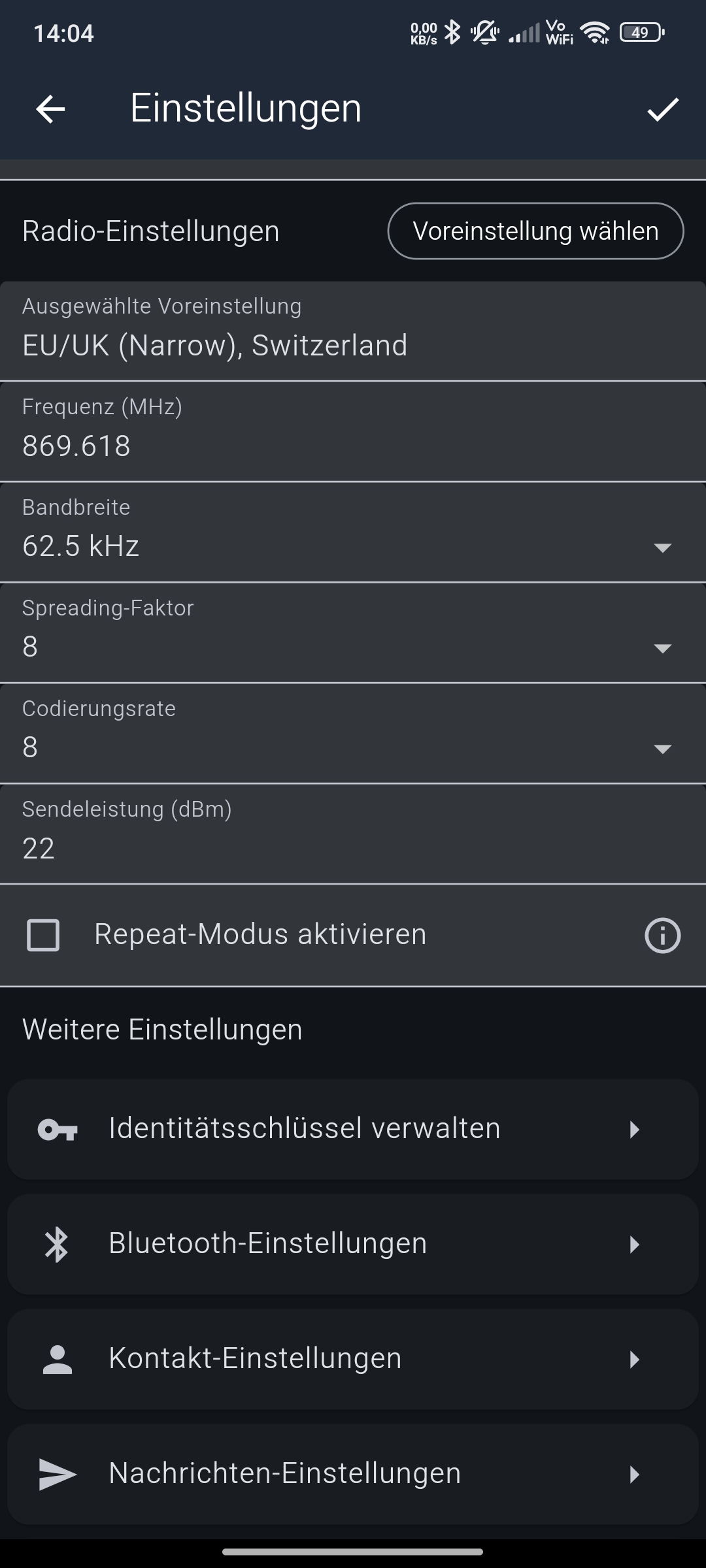The width and height of the screenshot is (706, 1568).
Task: Go back using the arrow icon
Action: tap(50, 108)
